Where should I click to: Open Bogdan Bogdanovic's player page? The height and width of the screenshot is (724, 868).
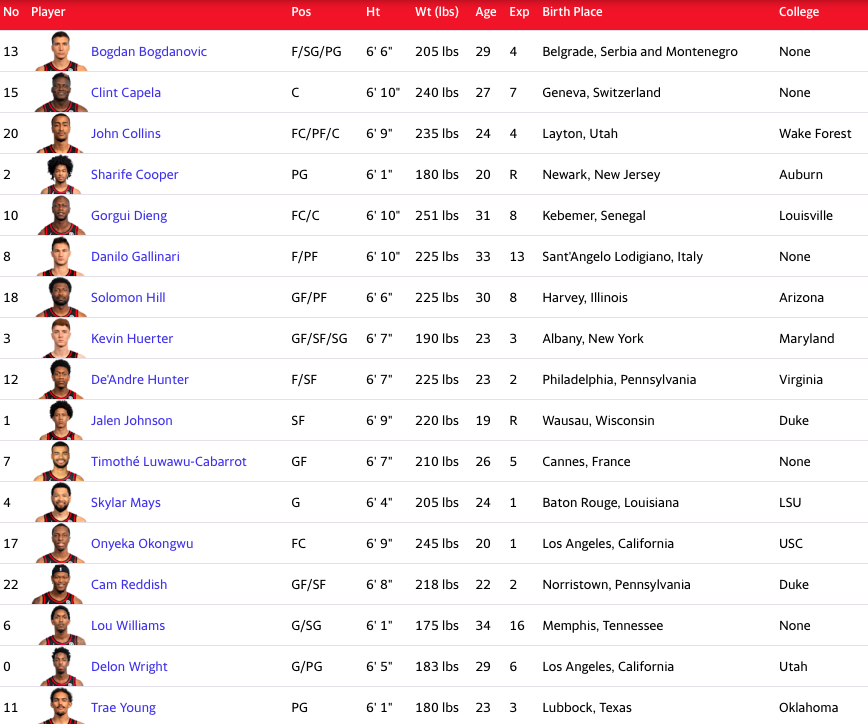[148, 51]
